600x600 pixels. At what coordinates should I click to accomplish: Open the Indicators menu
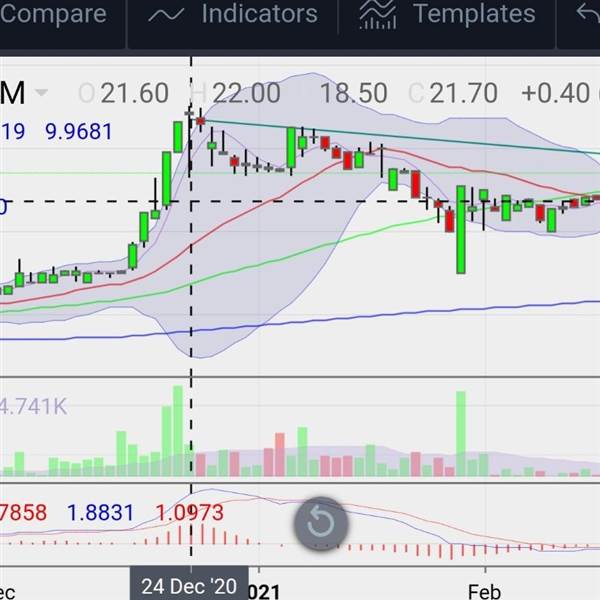[233, 15]
